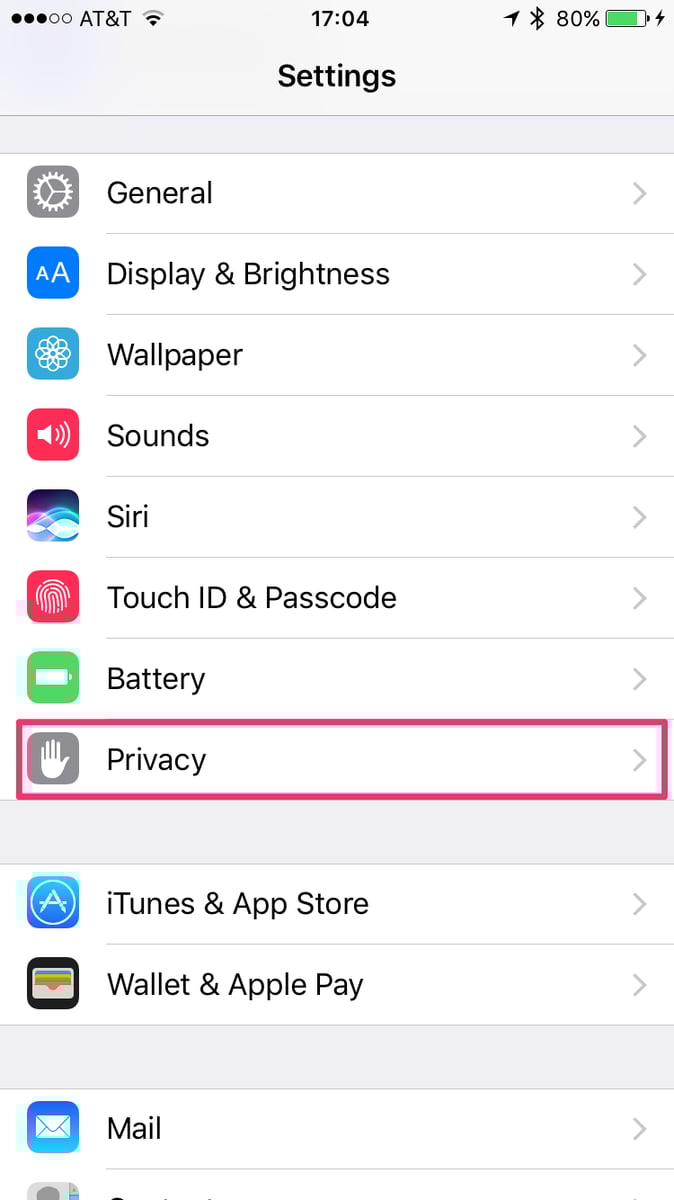Screen dimensions: 674x1200
Task: Open General settings
Action: point(337,193)
